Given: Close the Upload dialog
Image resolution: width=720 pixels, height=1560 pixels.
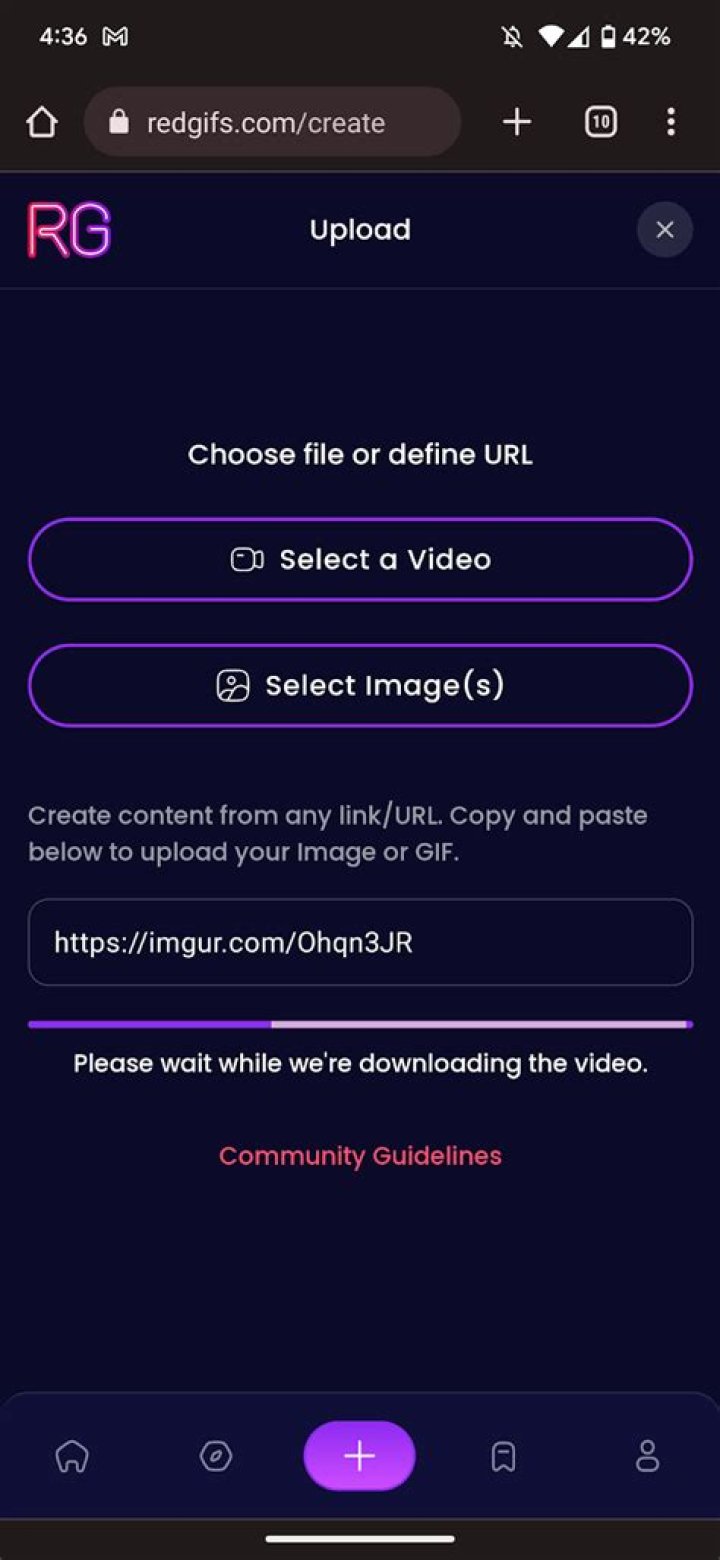Looking at the screenshot, I should point(665,230).
